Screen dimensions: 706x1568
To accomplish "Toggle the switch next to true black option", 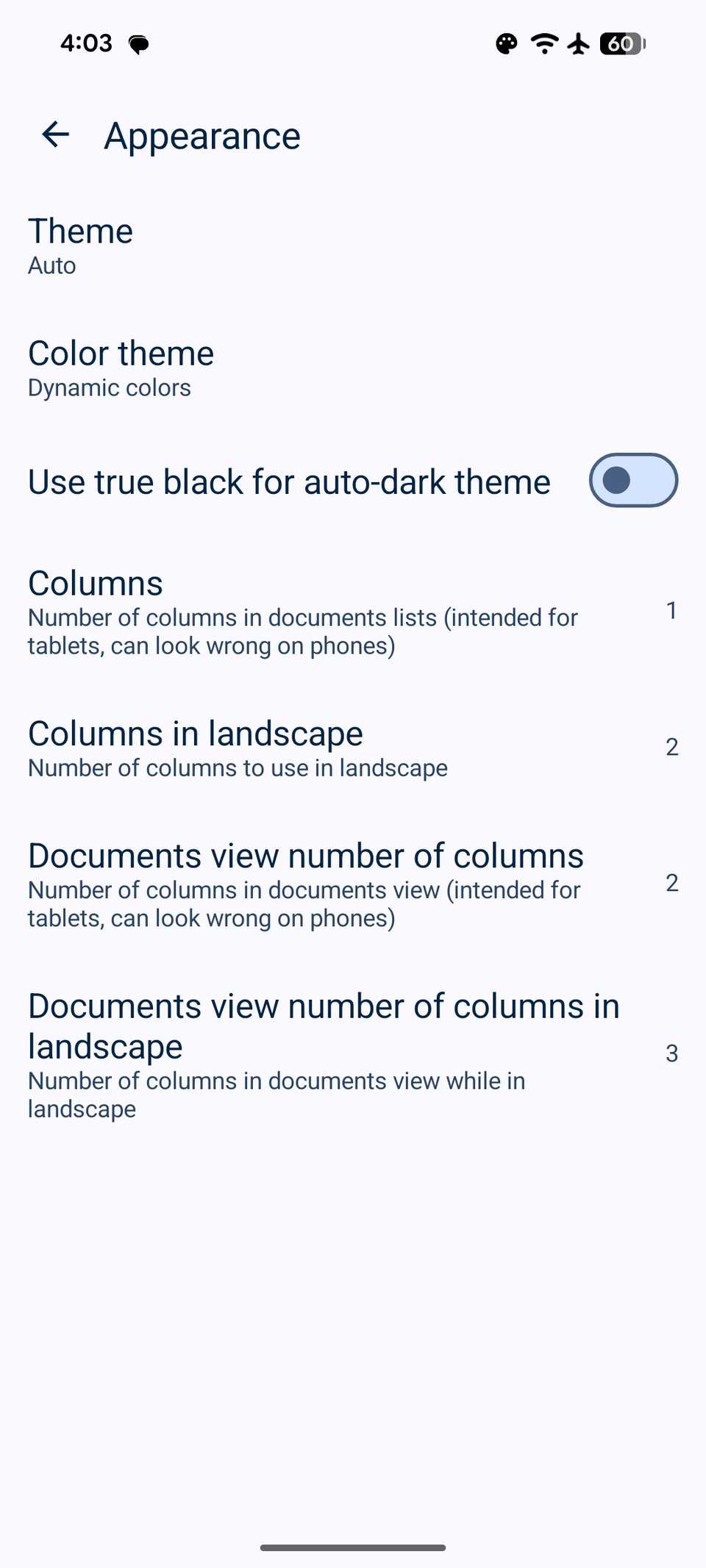I will [x=632, y=480].
